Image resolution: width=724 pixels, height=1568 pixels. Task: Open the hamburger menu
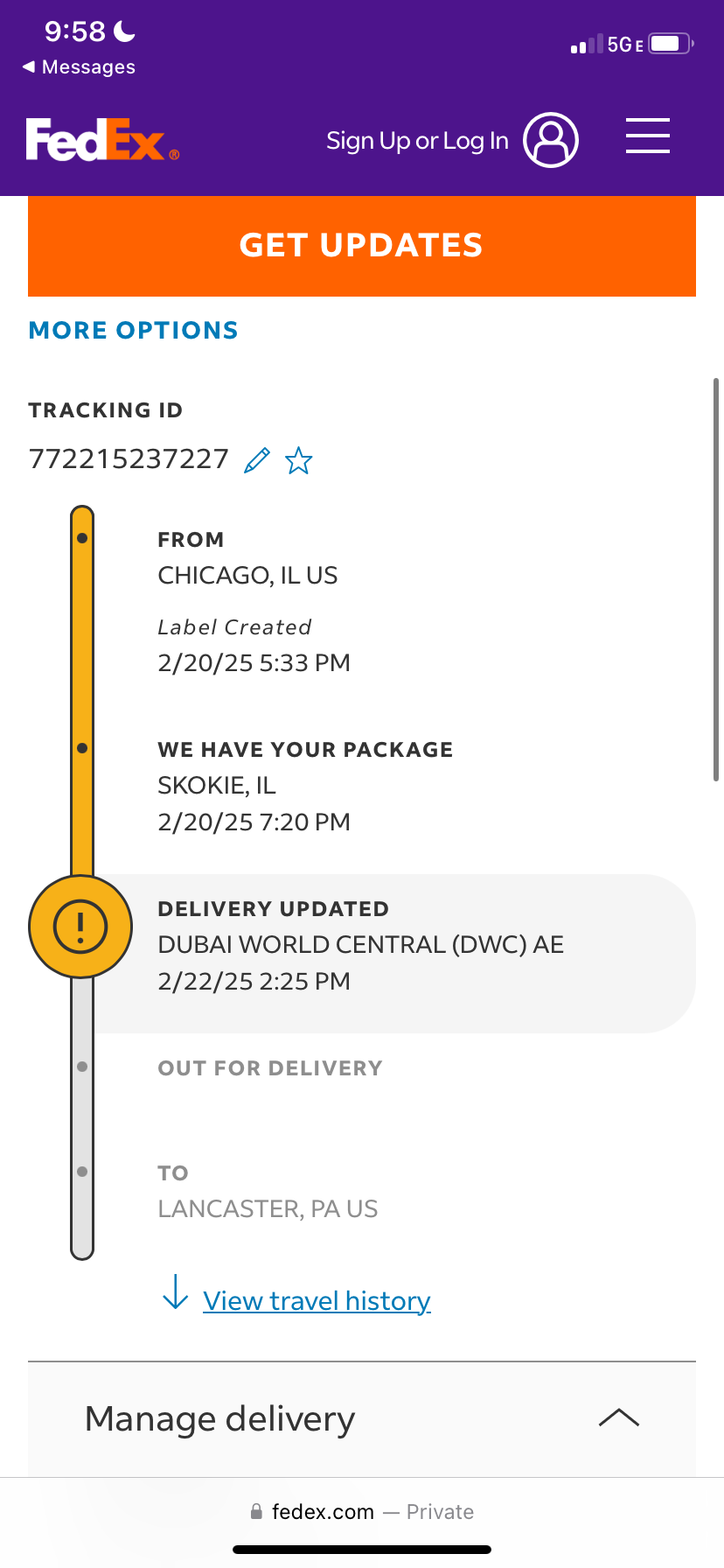pyautogui.click(x=648, y=136)
